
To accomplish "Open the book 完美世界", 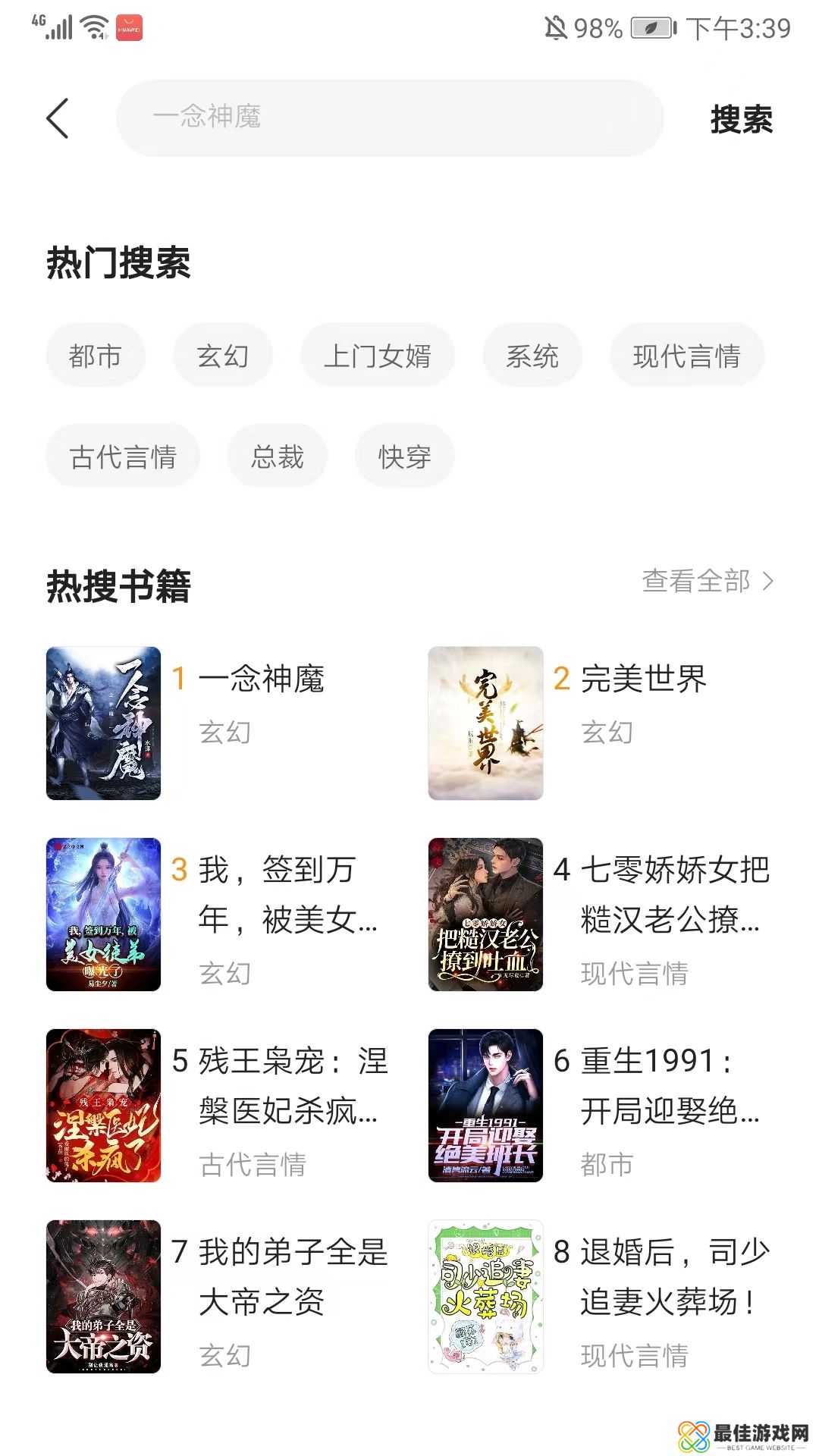I will click(643, 679).
